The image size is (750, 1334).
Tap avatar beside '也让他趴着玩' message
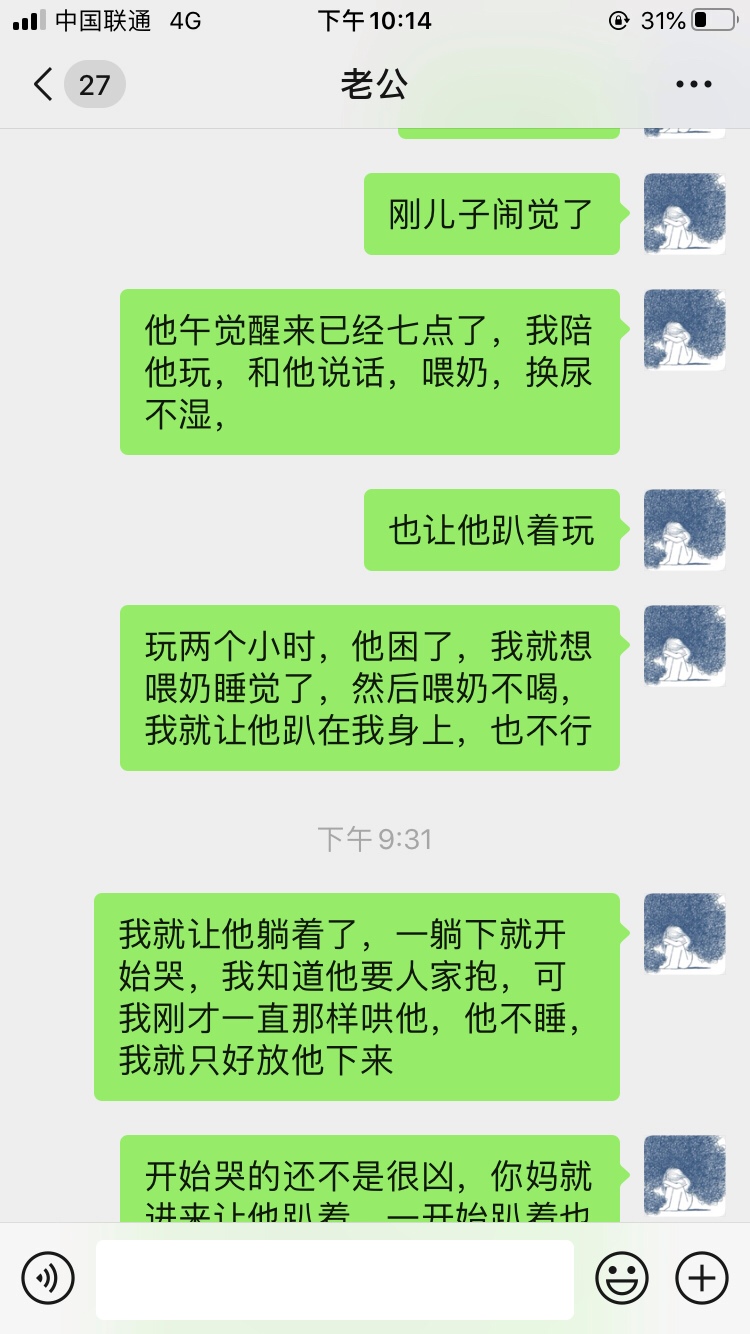(684, 530)
